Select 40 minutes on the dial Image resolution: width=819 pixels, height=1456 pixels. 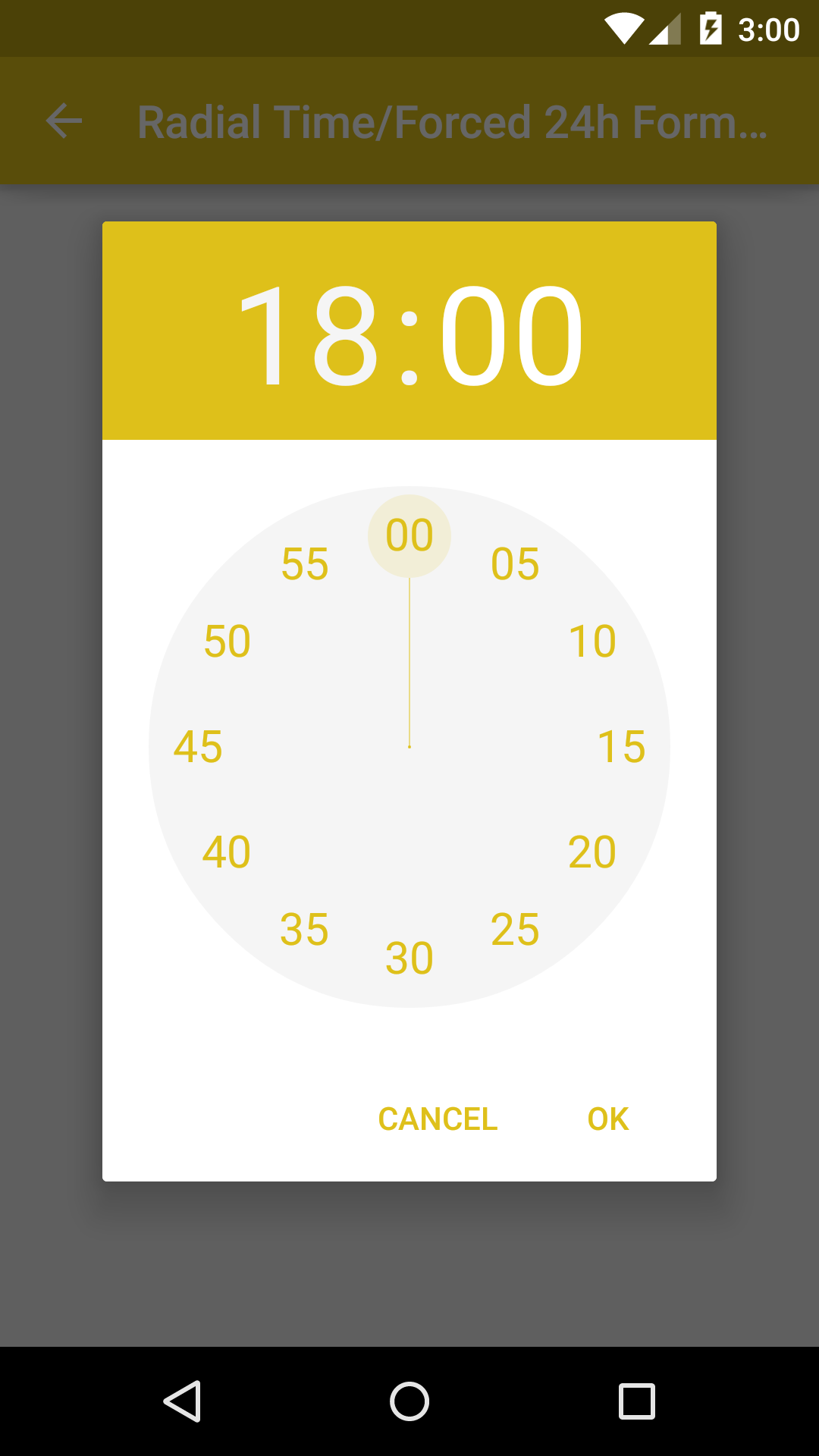[x=227, y=852]
